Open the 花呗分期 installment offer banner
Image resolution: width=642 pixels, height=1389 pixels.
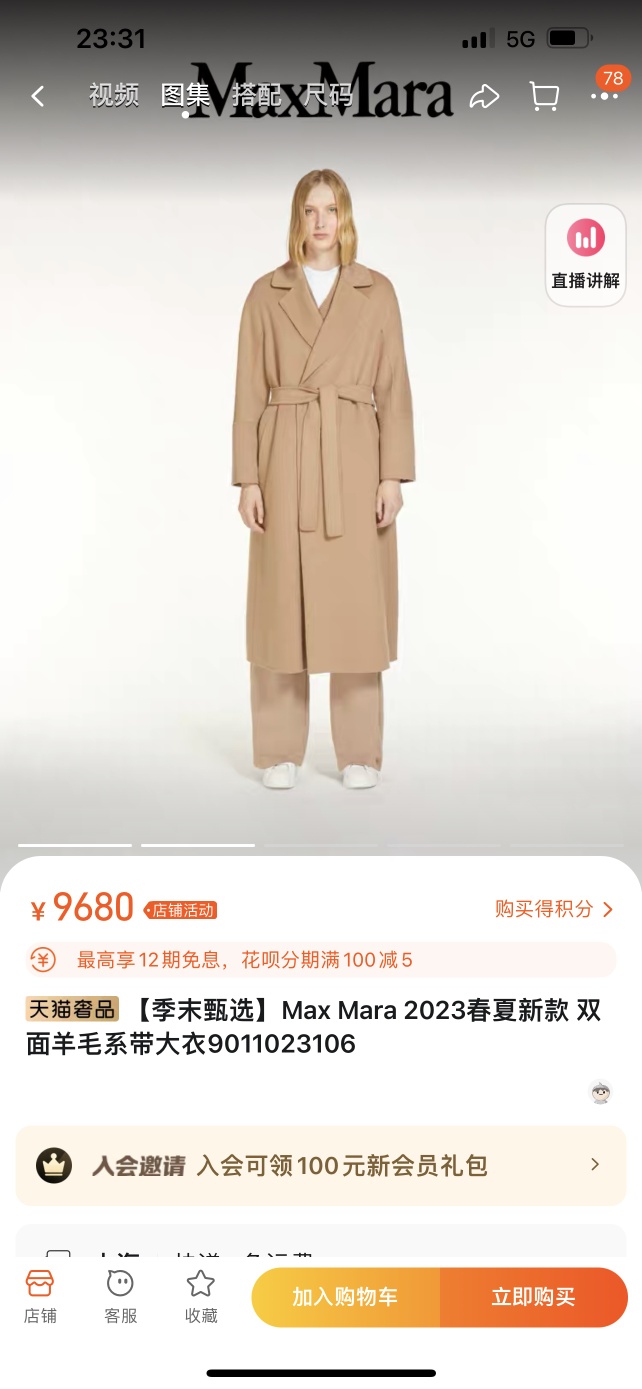point(320,960)
